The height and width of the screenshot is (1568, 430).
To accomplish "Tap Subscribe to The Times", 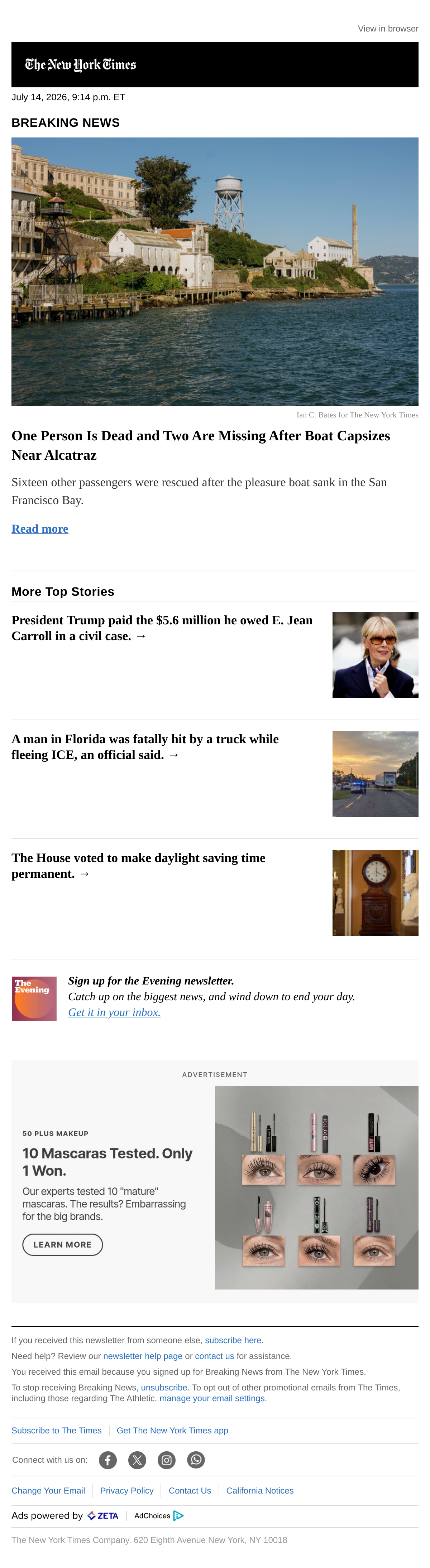I will click(57, 1431).
